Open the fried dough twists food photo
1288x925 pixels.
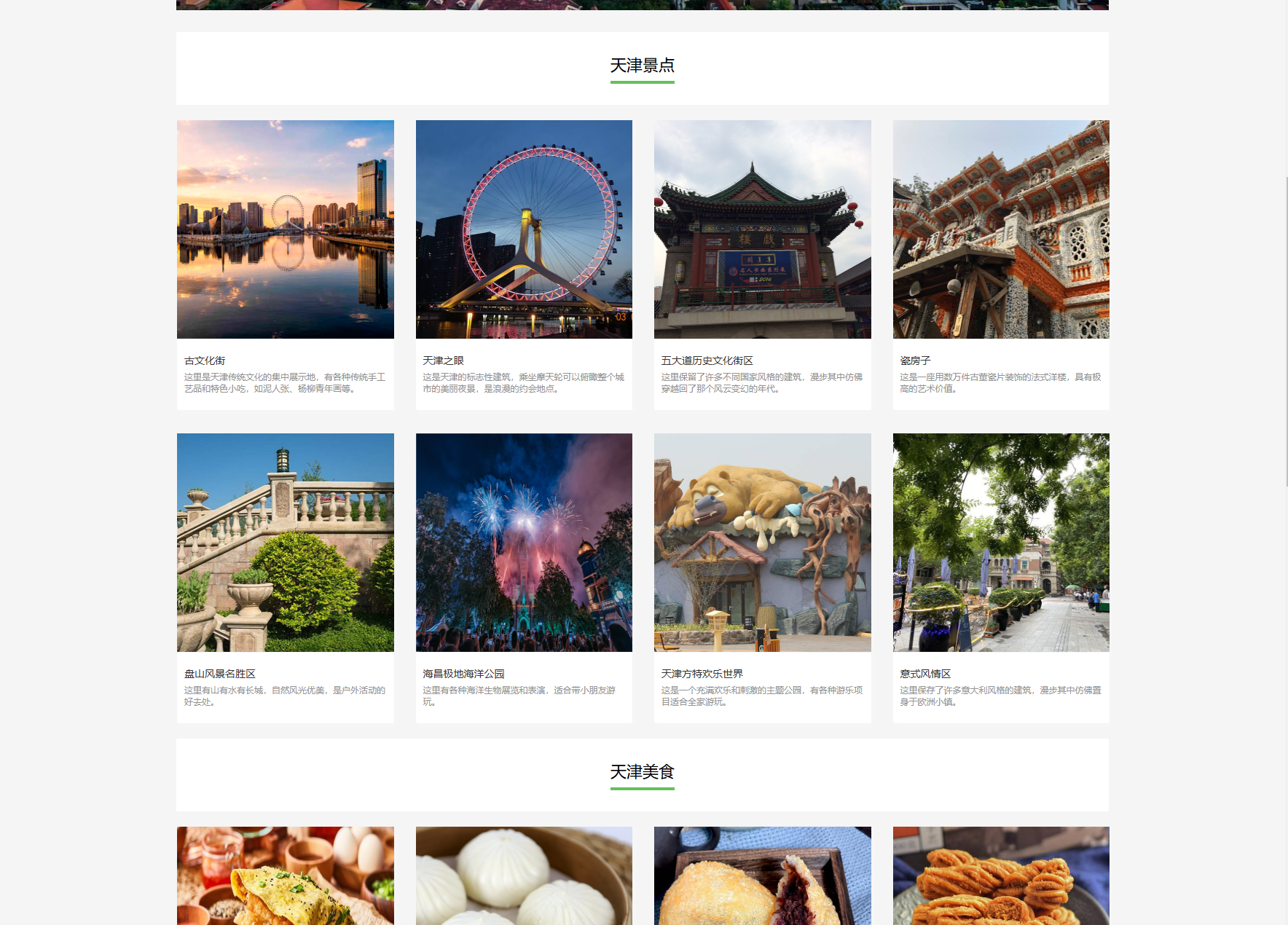1001,876
